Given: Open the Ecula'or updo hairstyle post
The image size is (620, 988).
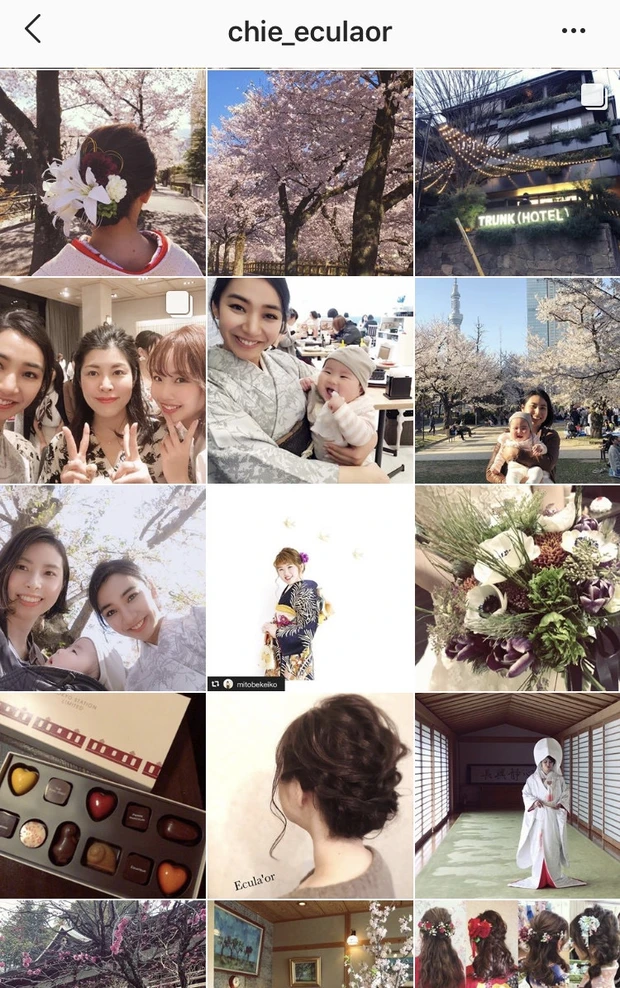Looking at the screenshot, I should [310, 796].
